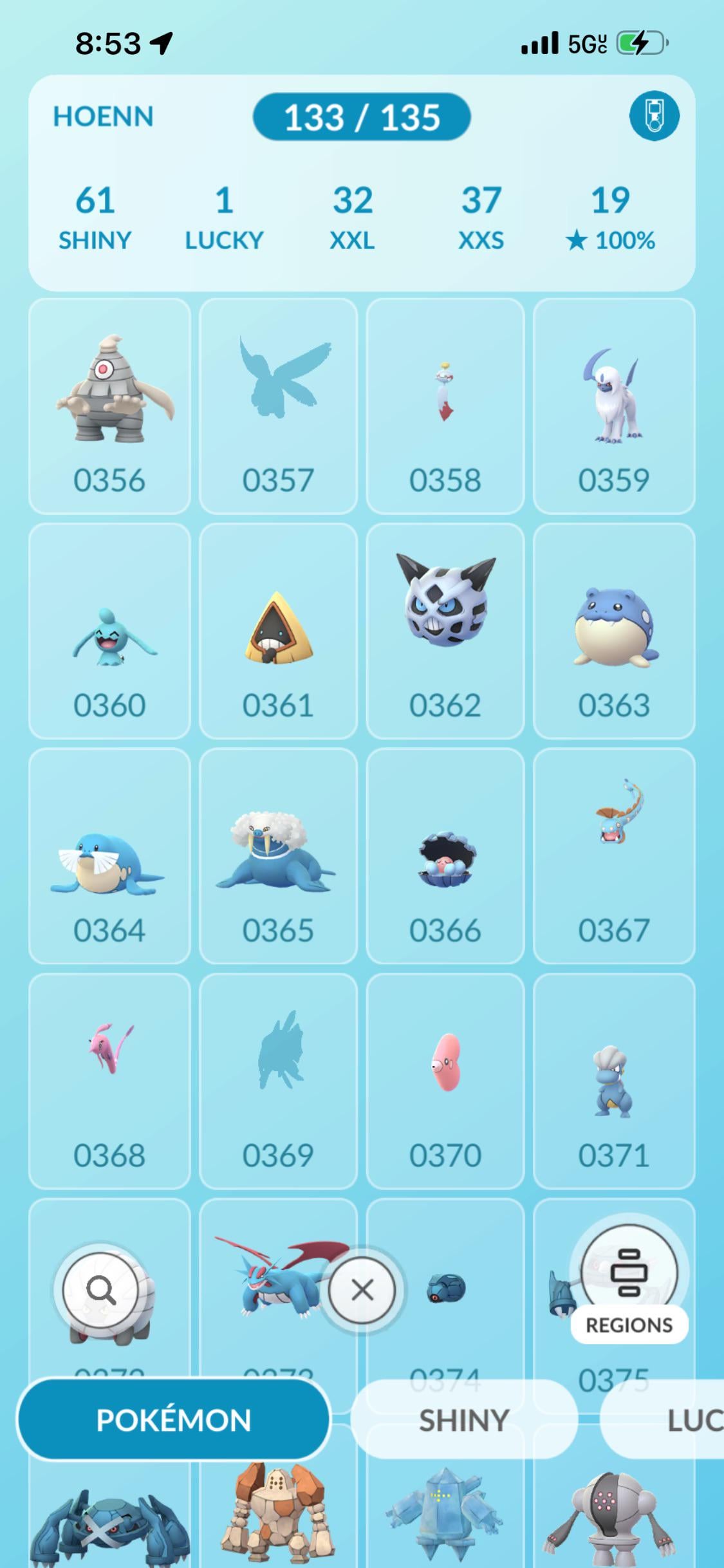Open Clamperl's entry 0366
The width and height of the screenshot is (724, 1568).
tap(445, 856)
